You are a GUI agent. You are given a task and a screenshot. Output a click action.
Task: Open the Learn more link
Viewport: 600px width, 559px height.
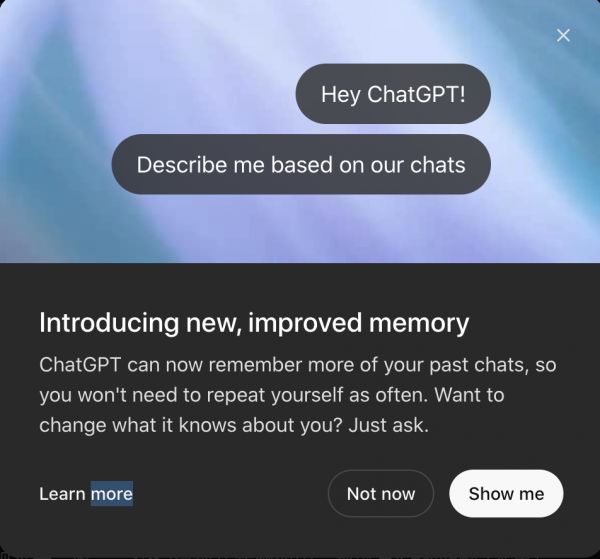[x=86, y=494]
